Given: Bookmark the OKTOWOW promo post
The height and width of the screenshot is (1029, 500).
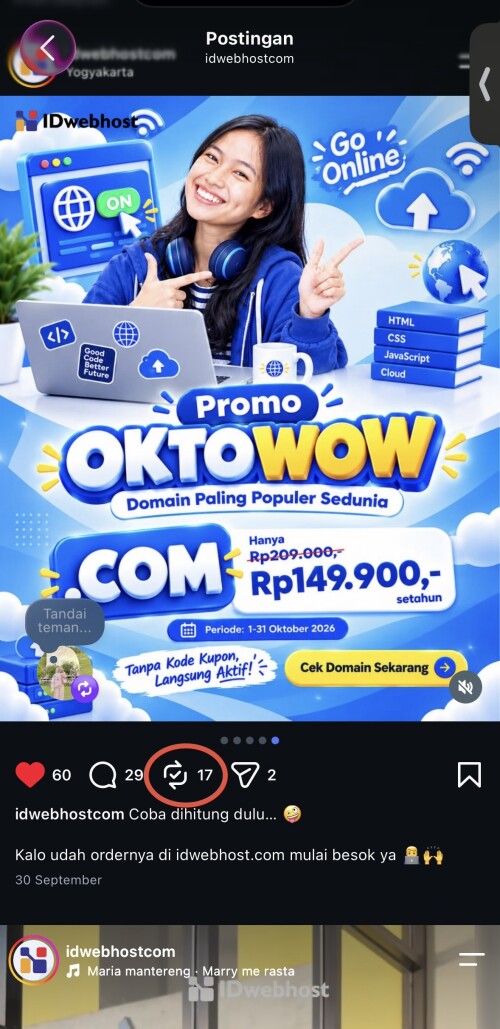Looking at the screenshot, I should [x=469, y=775].
